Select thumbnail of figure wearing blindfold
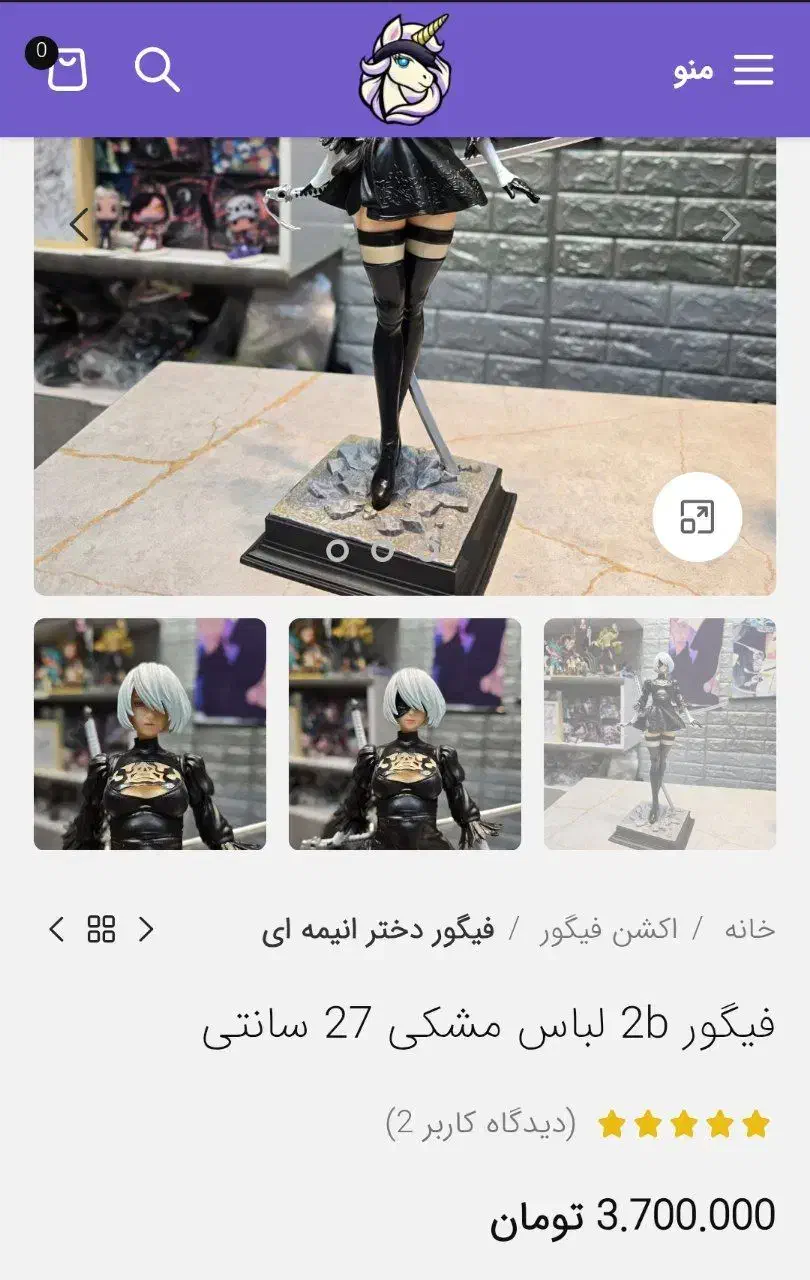The image size is (810, 1280). pyautogui.click(x=405, y=734)
